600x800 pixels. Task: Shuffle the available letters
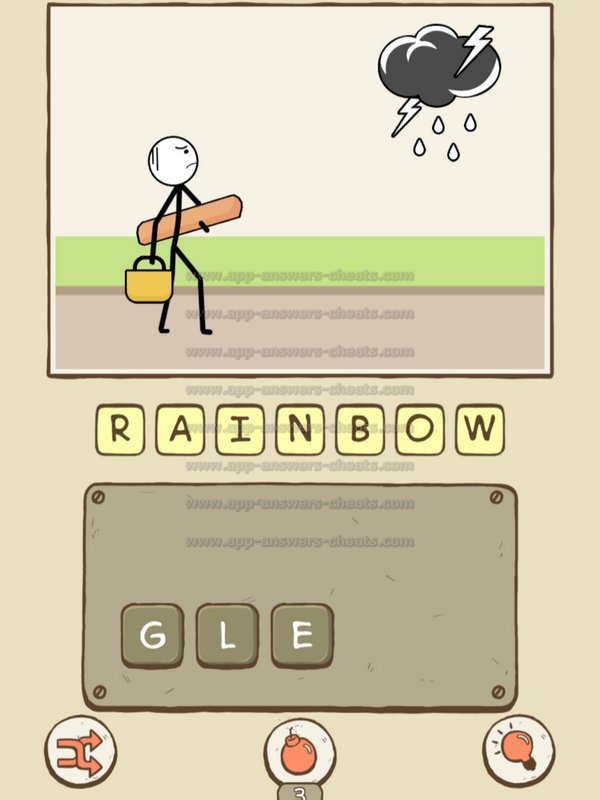80,750
